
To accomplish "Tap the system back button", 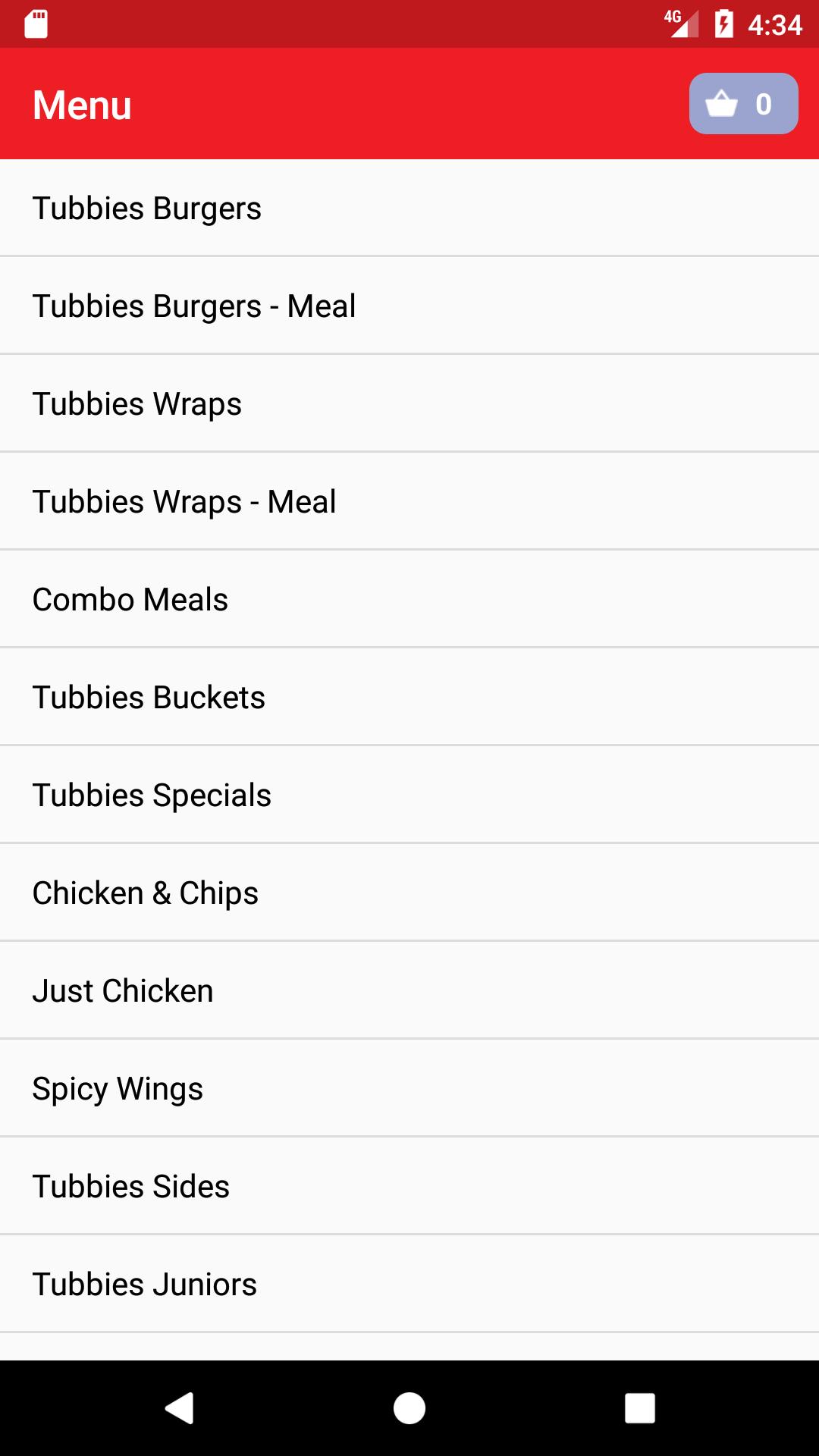I will [x=180, y=1408].
